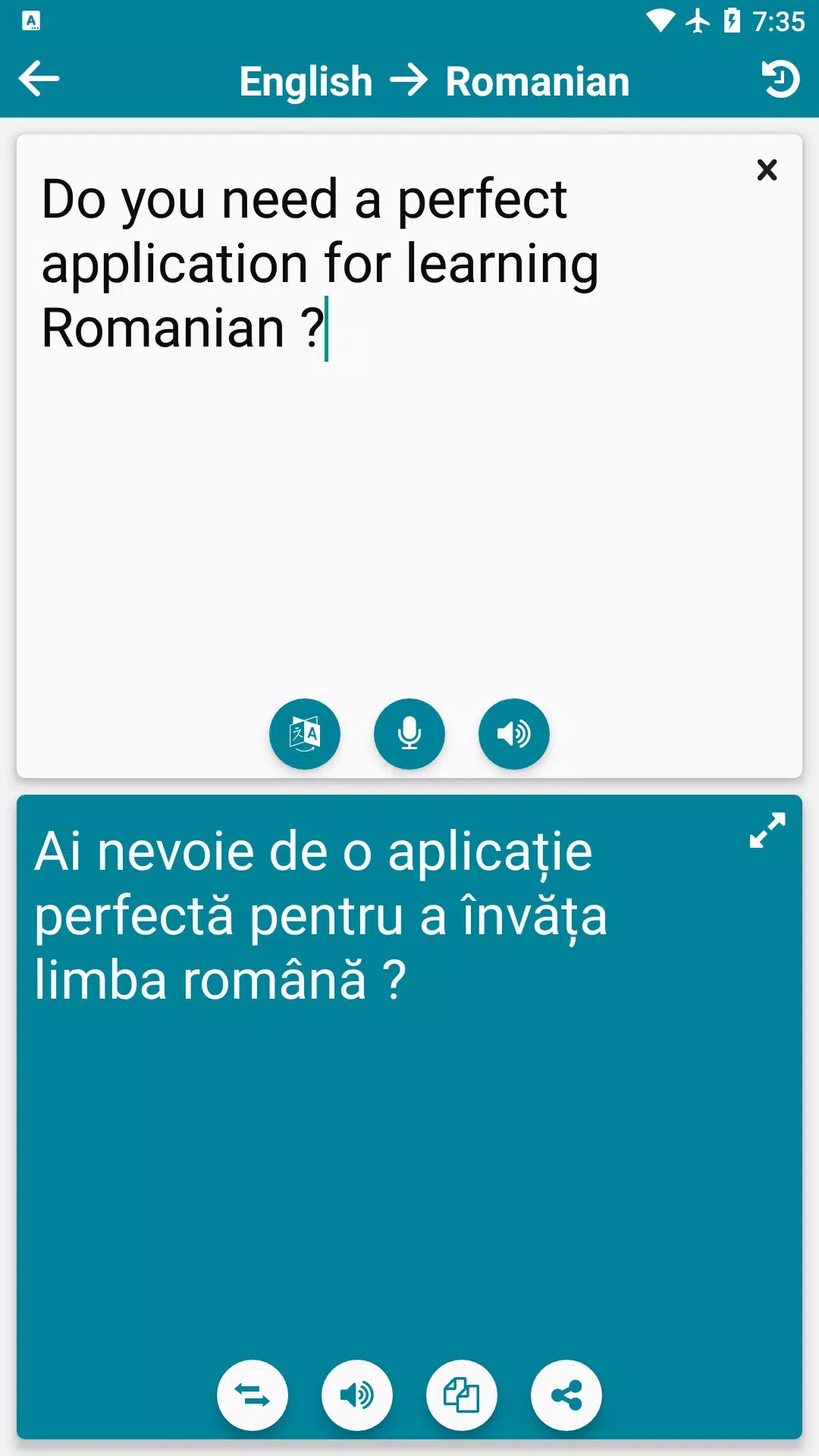Listen to the English source text
Viewport: 819px width, 1456px height.
[513, 733]
